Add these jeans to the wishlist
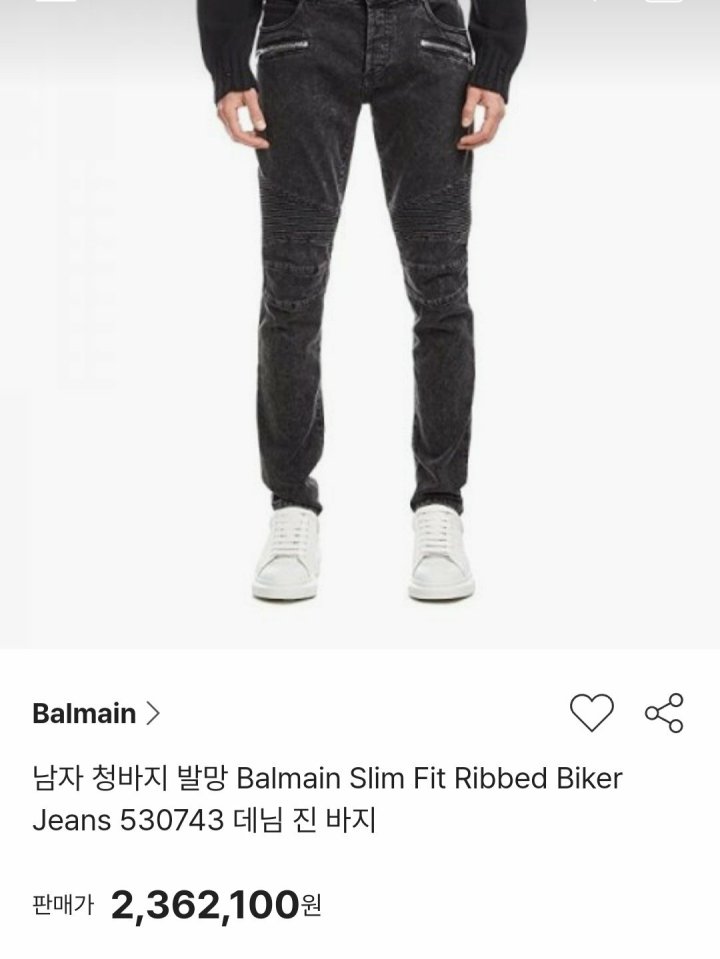Image resolution: width=720 pixels, height=959 pixels. pos(591,713)
